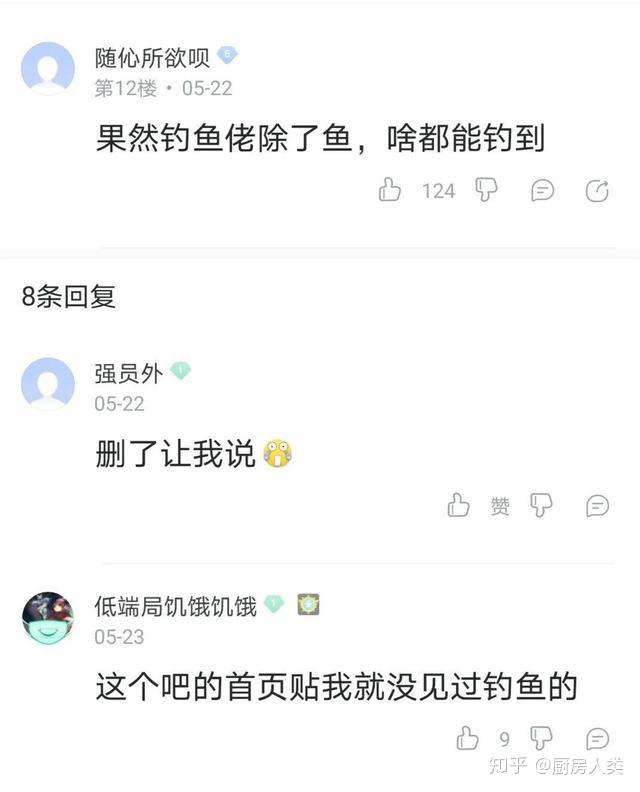Share 随心所欲呗's comment
The image size is (640, 792).
coord(597,190)
